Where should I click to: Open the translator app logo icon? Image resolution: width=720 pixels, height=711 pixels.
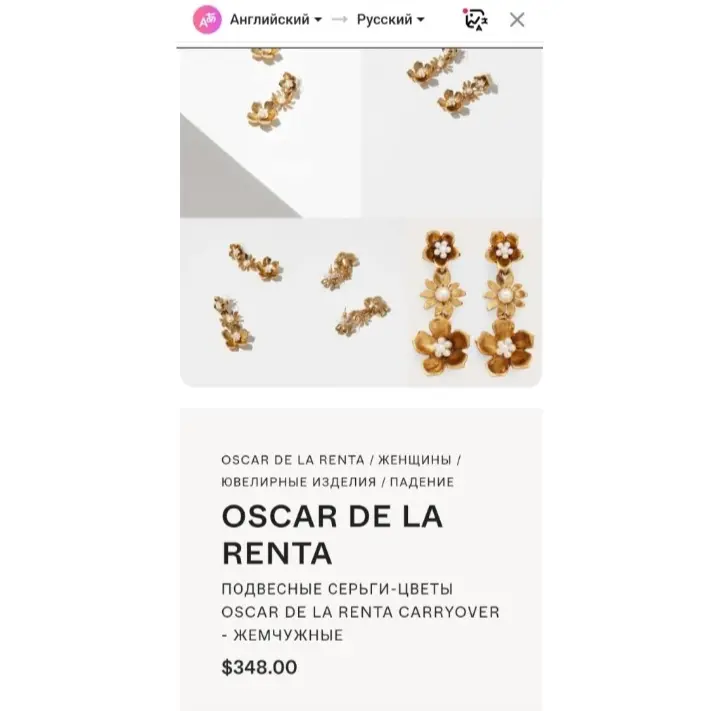207,19
